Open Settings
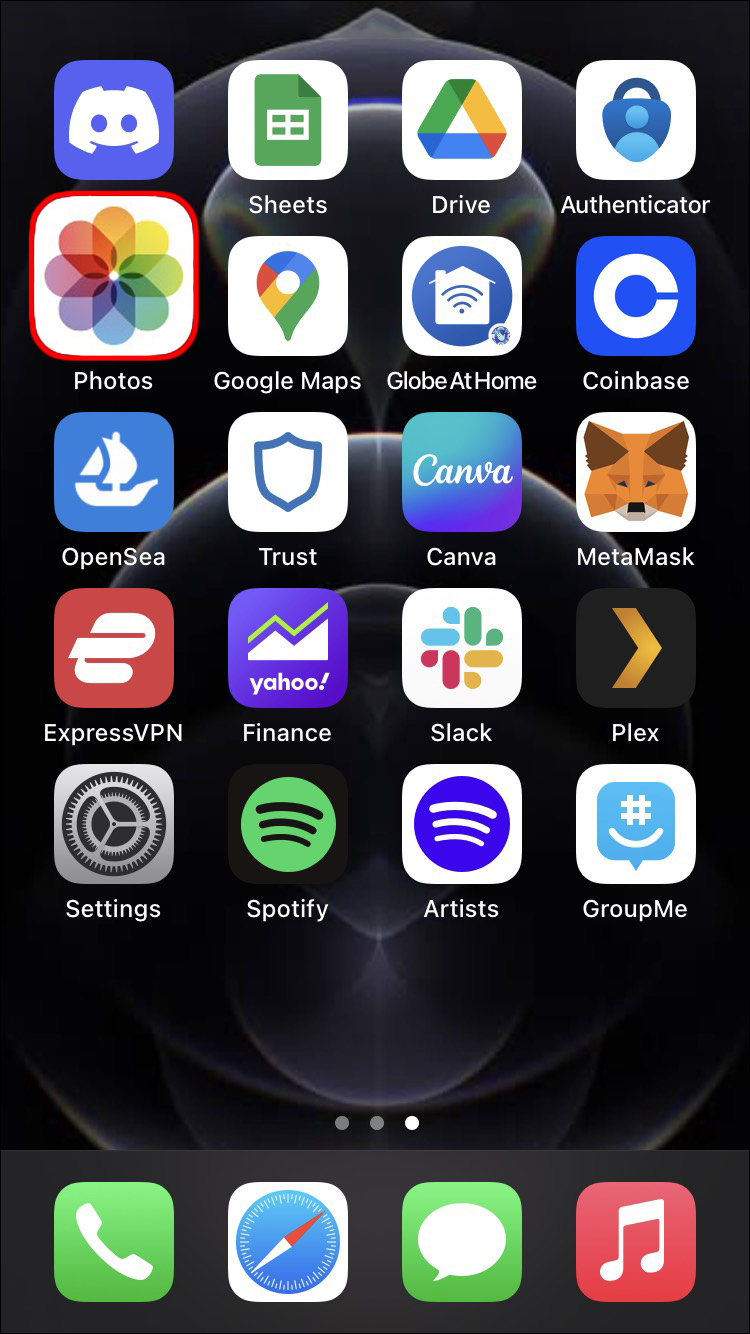 (x=113, y=824)
